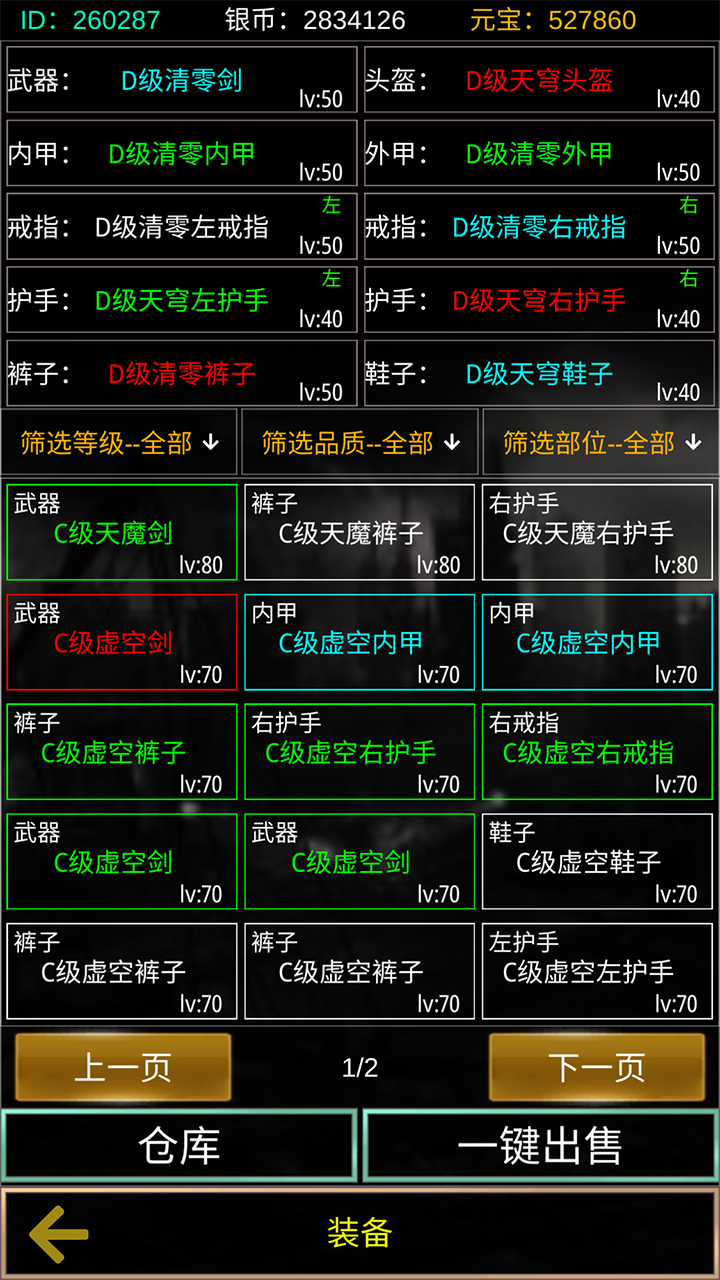Select the equipped D级天穹鞋子 shoes slot
Image resolution: width=720 pixels, height=1280 pixels.
[539, 372]
